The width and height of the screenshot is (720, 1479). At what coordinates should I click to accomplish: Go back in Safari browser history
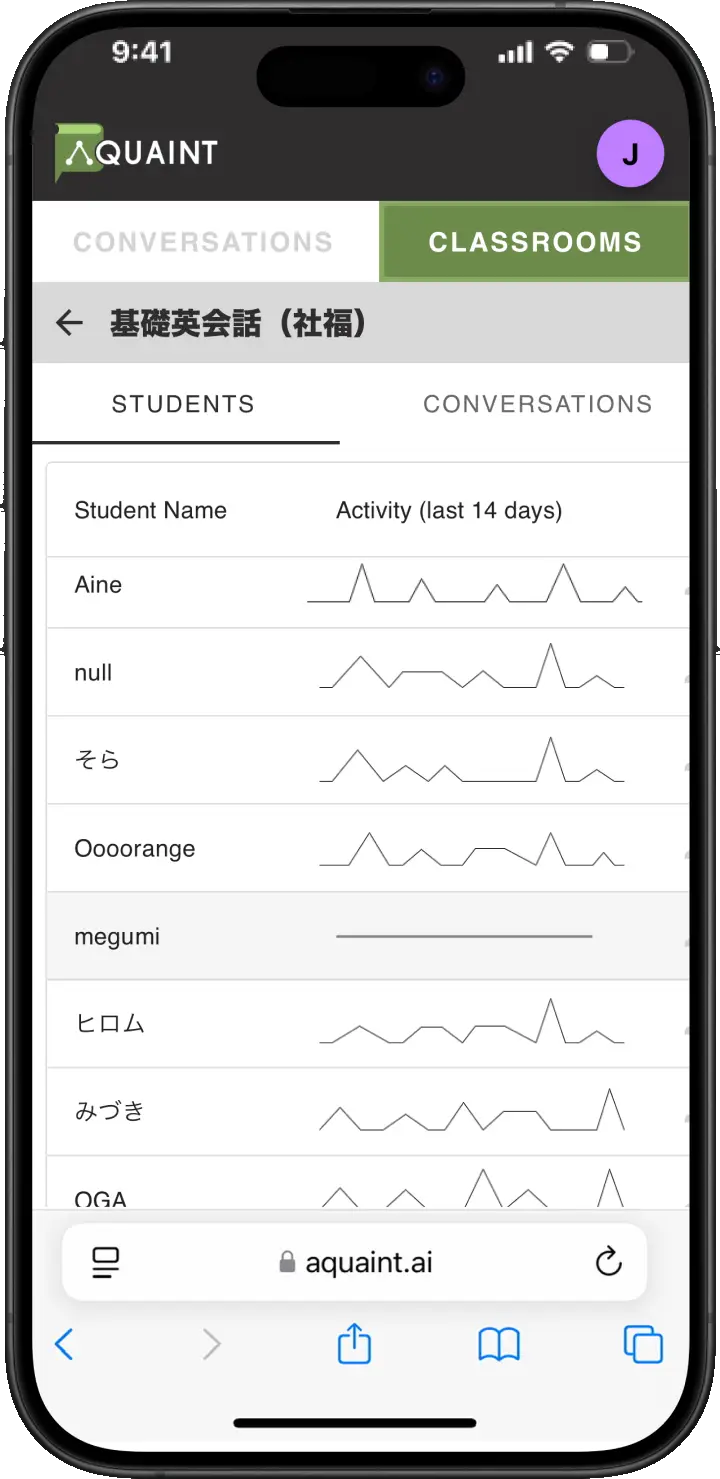click(64, 1345)
